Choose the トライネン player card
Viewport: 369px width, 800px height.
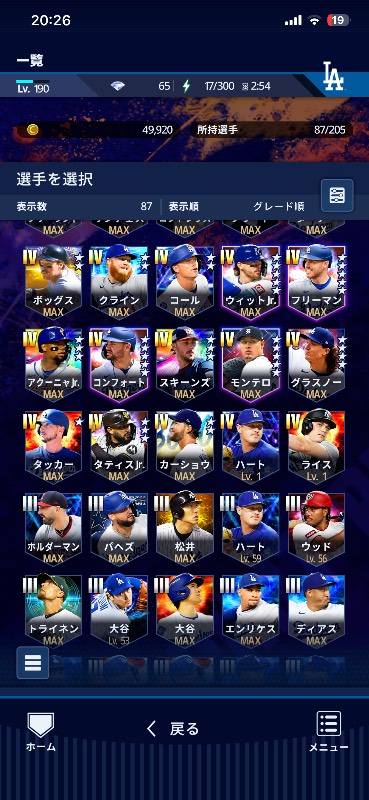pyautogui.click(x=54, y=611)
